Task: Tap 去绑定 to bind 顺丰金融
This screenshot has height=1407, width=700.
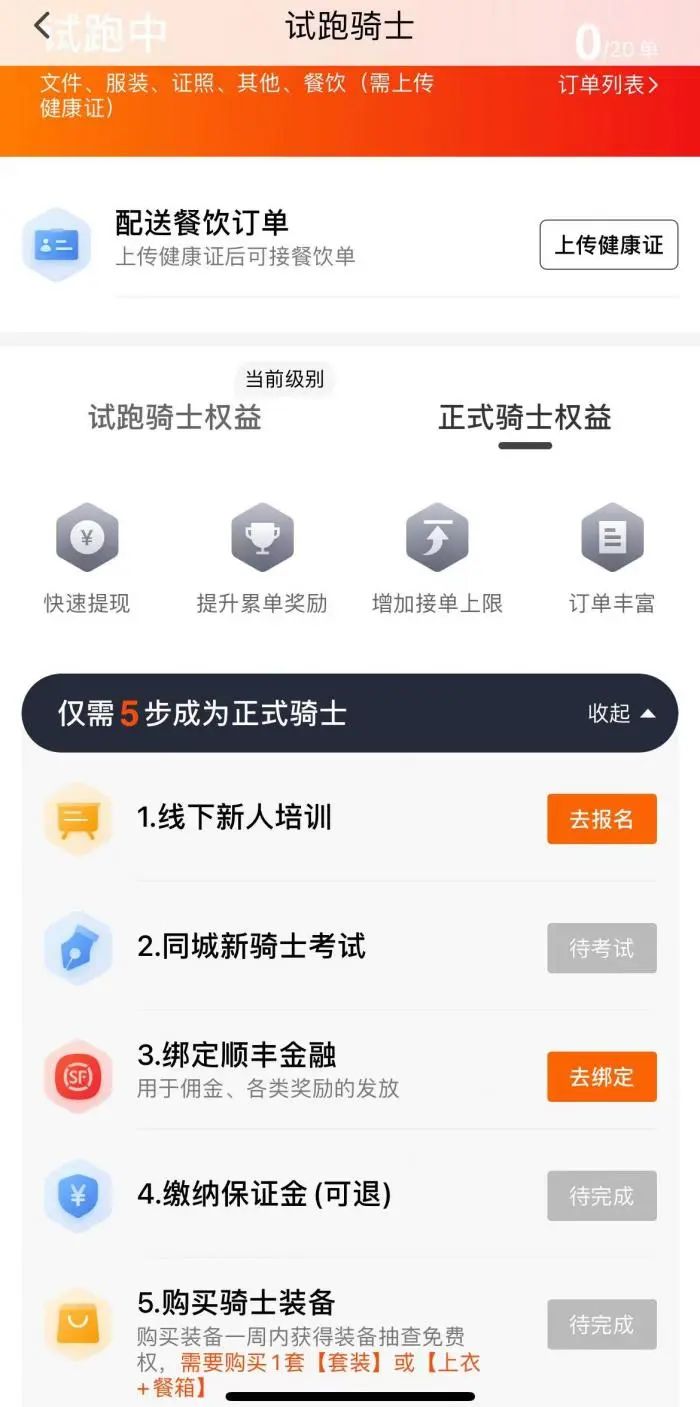Action: pos(601,1077)
